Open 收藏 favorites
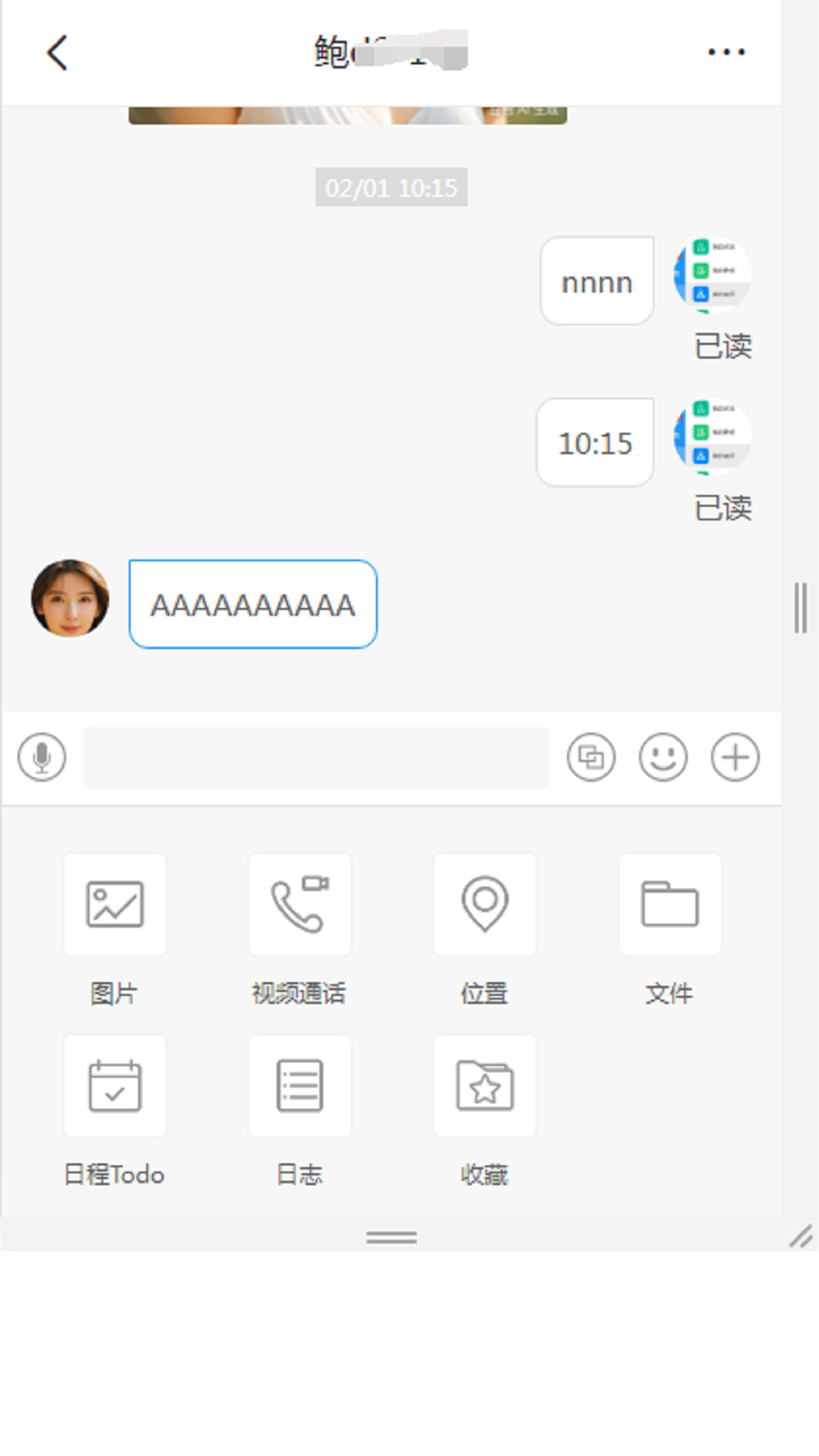This screenshot has width=819, height=1456. (485, 1085)
